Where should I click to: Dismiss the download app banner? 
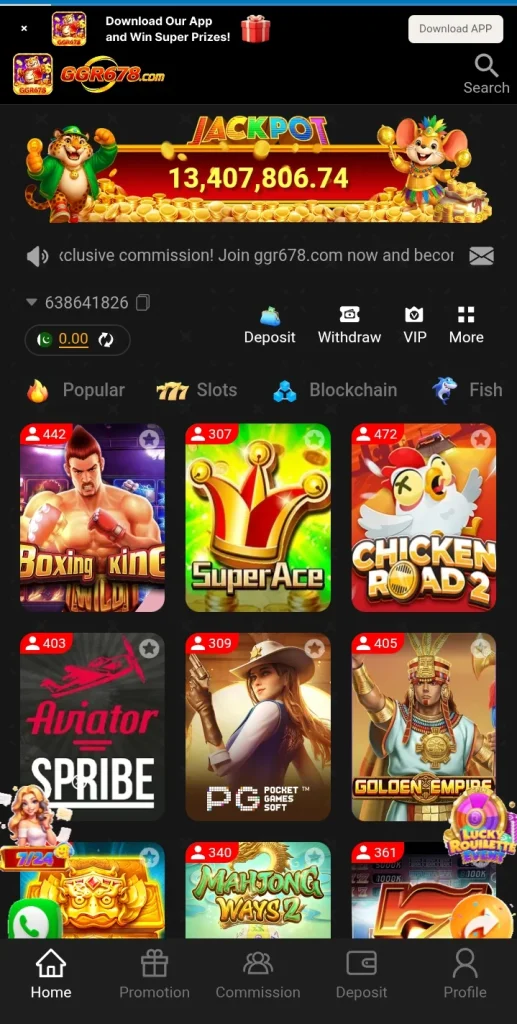24,28
